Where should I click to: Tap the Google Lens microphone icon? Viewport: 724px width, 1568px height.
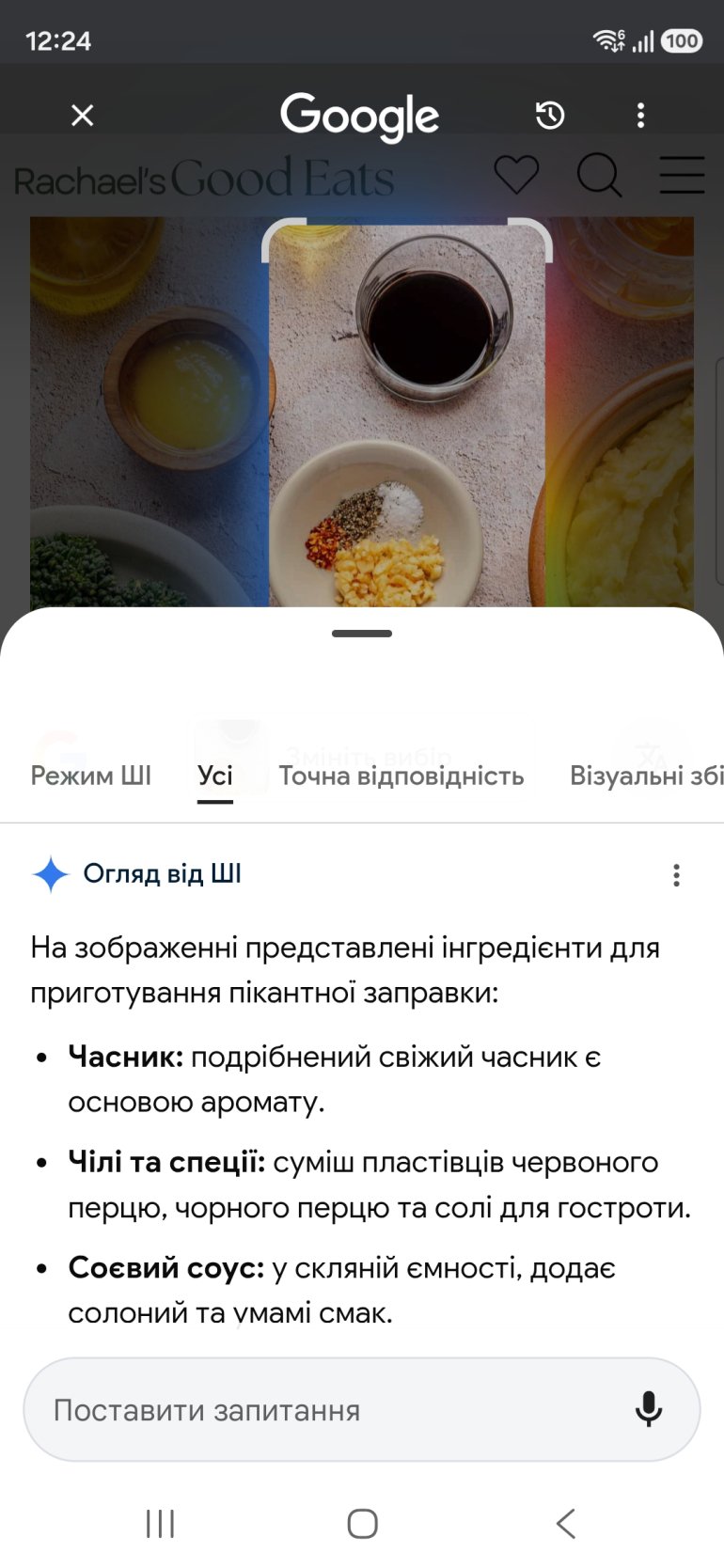[x=650, y=1409]
